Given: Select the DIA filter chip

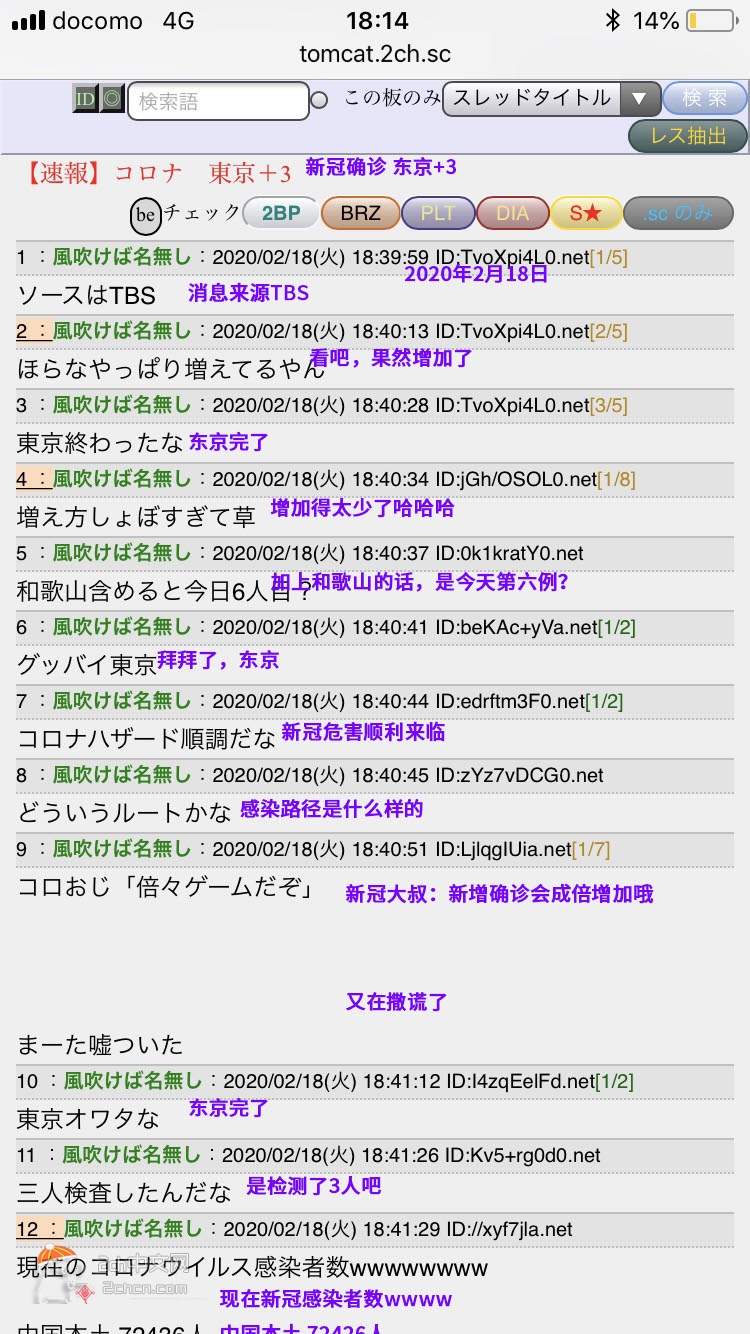Looking at the screenshot, I should tap(513, 213).
